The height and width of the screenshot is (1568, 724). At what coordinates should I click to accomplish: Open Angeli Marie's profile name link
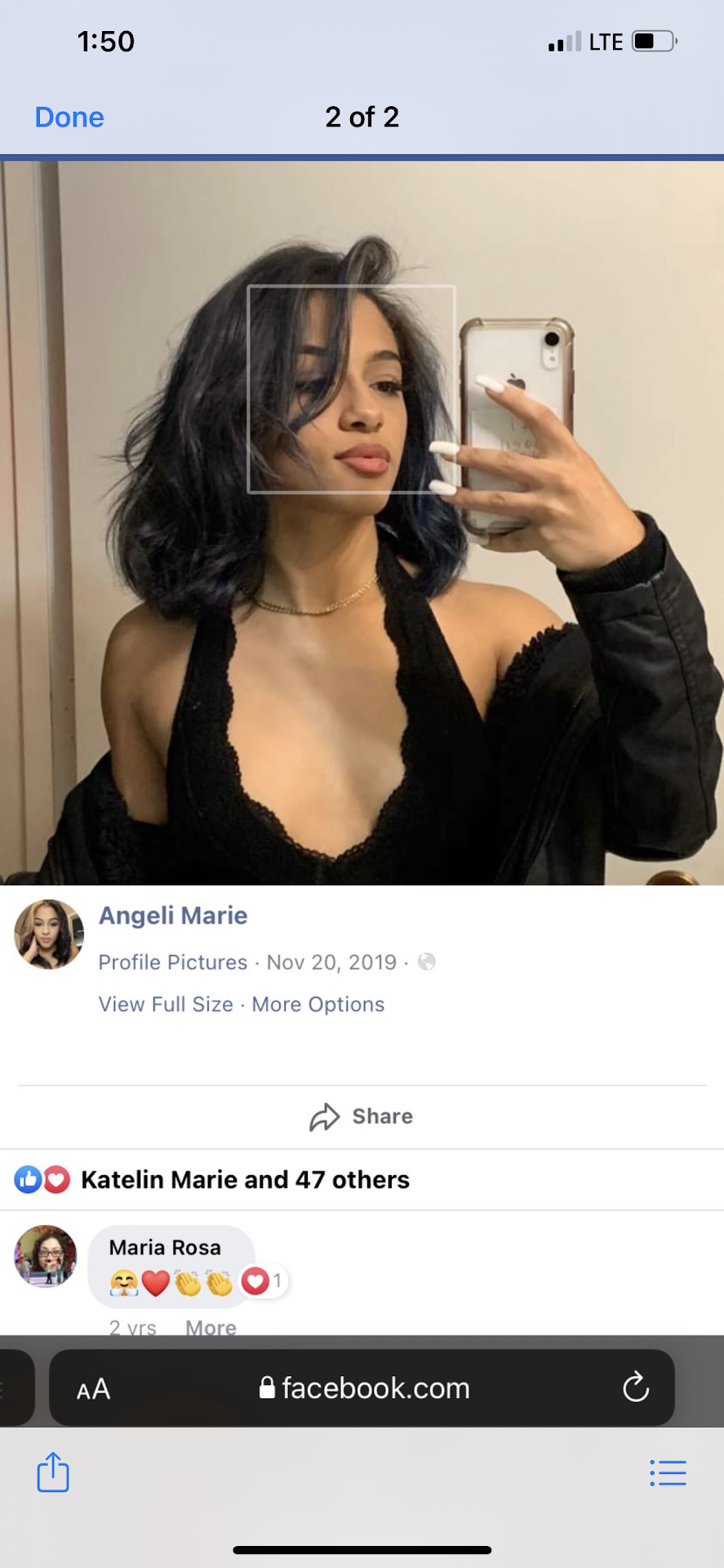[173, 915]
